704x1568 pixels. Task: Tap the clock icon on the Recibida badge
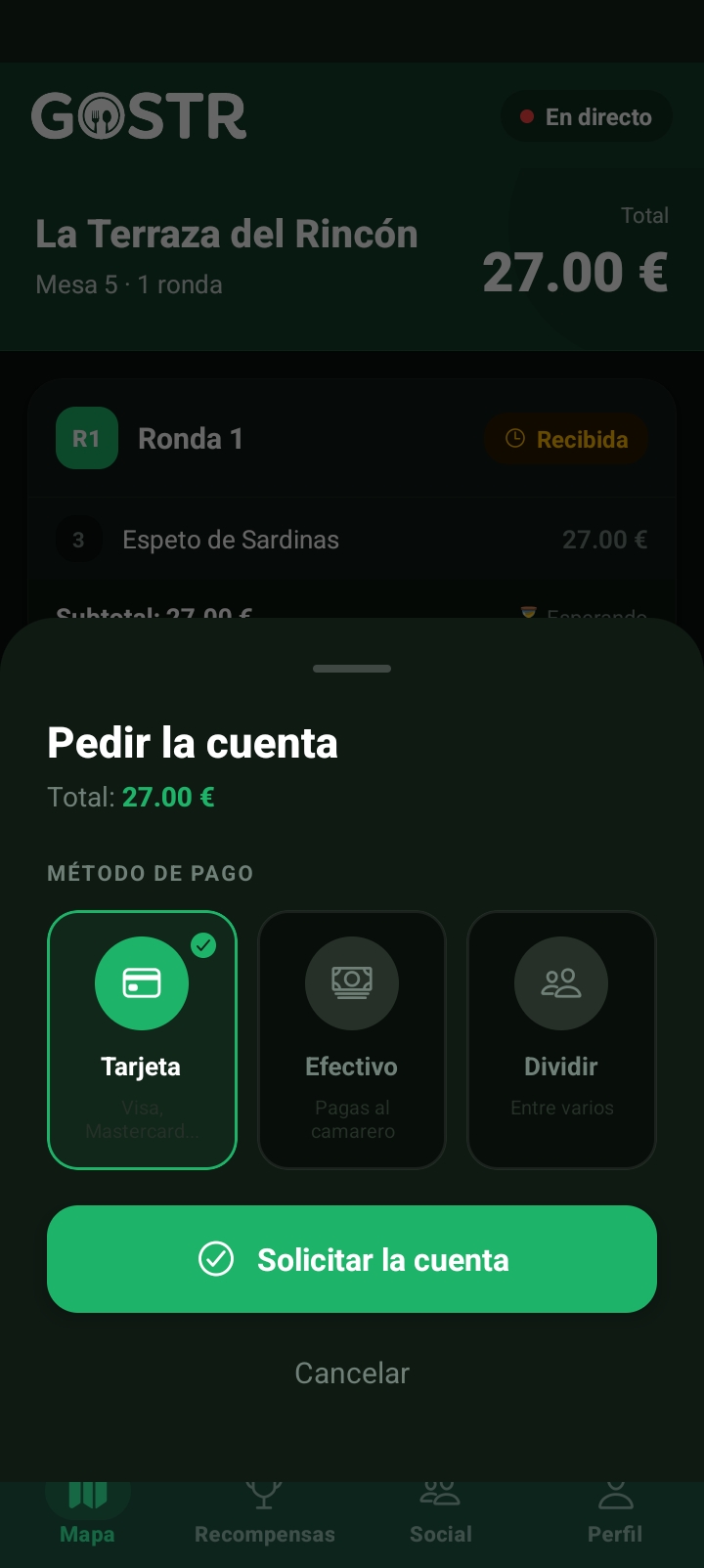click(x=517, y=439)
